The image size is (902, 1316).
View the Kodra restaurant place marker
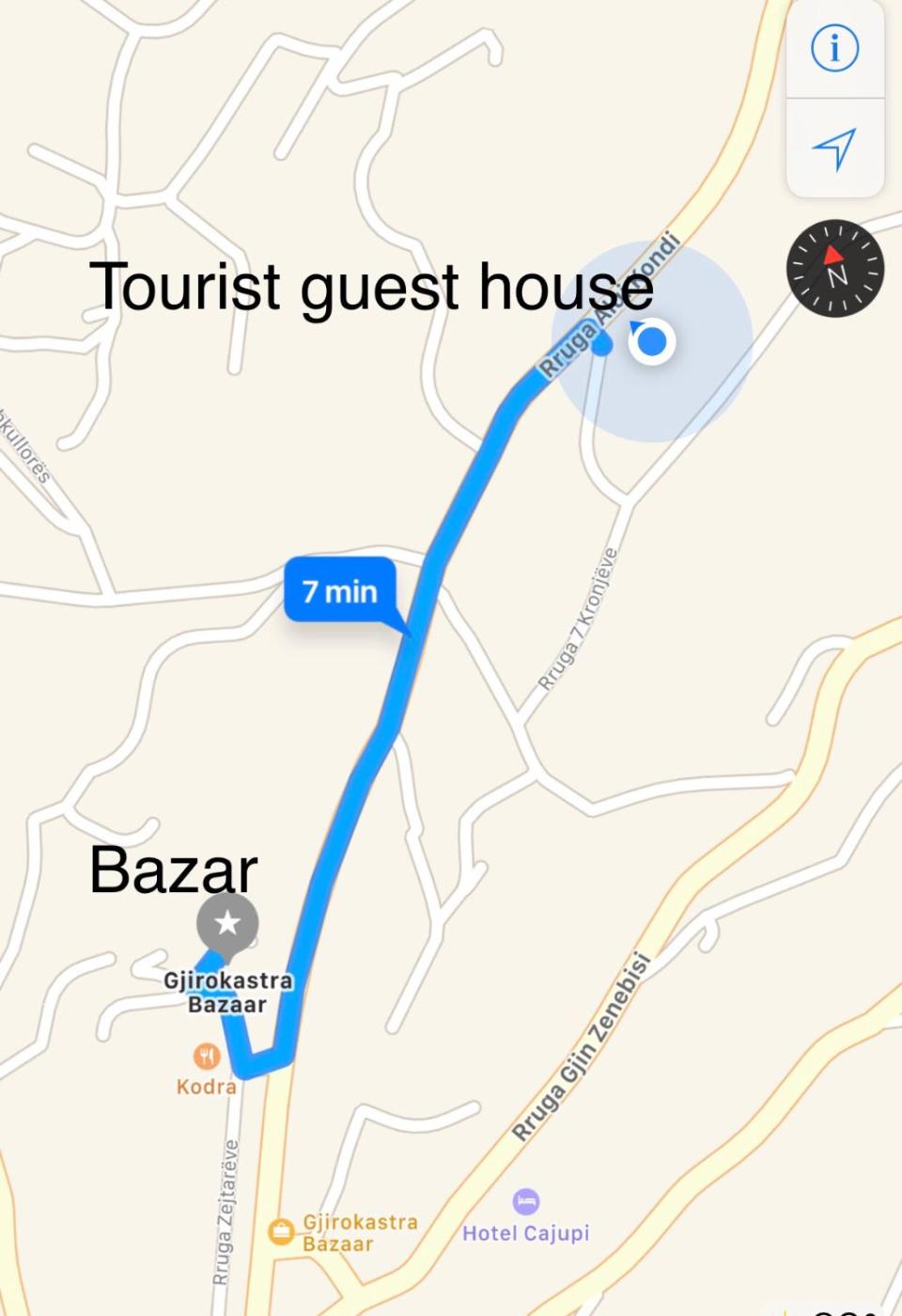point(207,1057)
